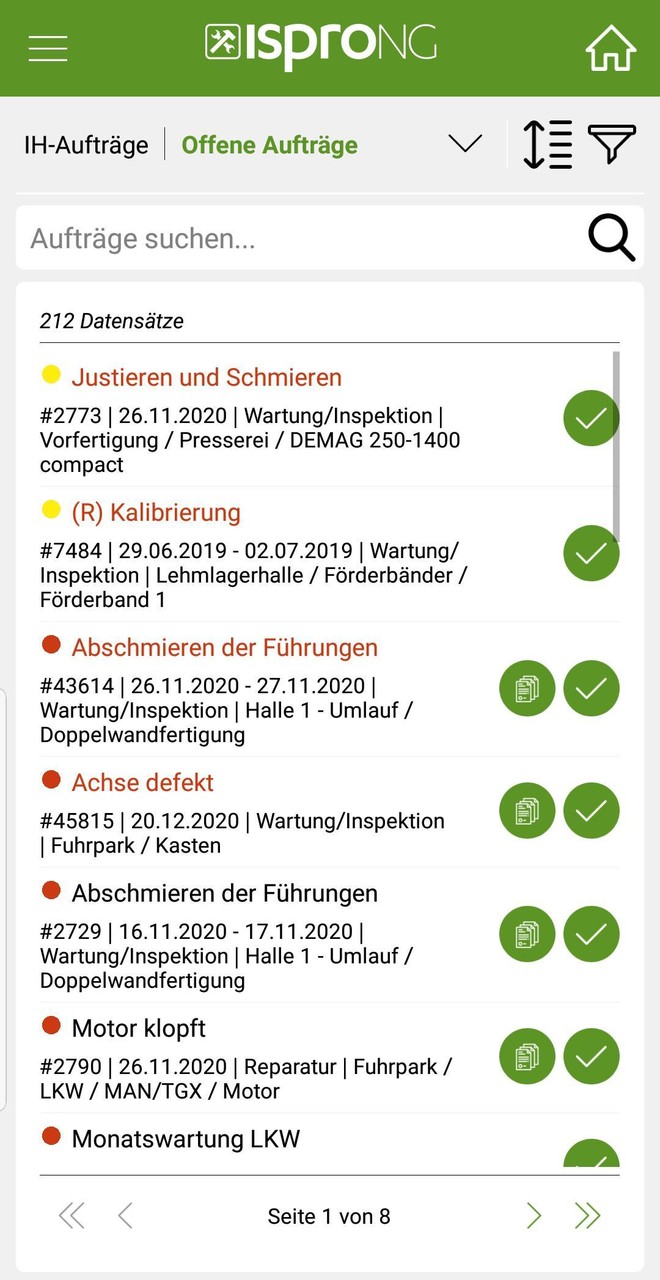Open the Justieren und Schmieren order

click(x=206, y=377)
